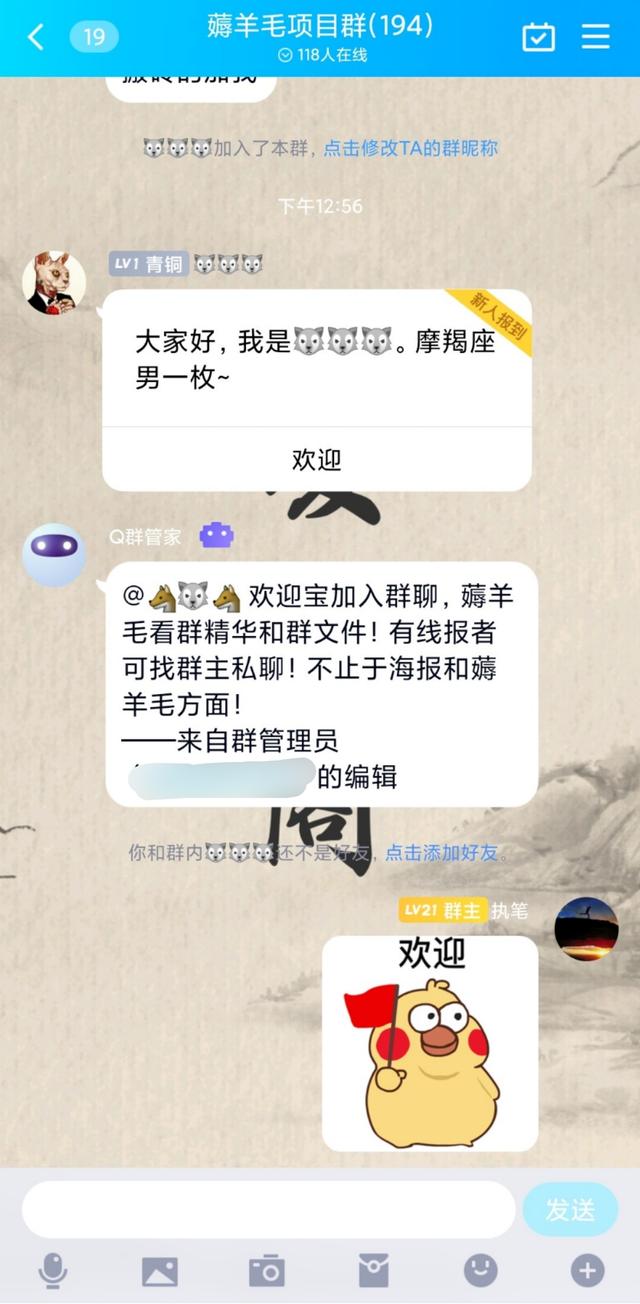Open the emoji smiley panel
This screenshot has width=640, height=1304.
pyautogui.click(x=480, y=1271)
